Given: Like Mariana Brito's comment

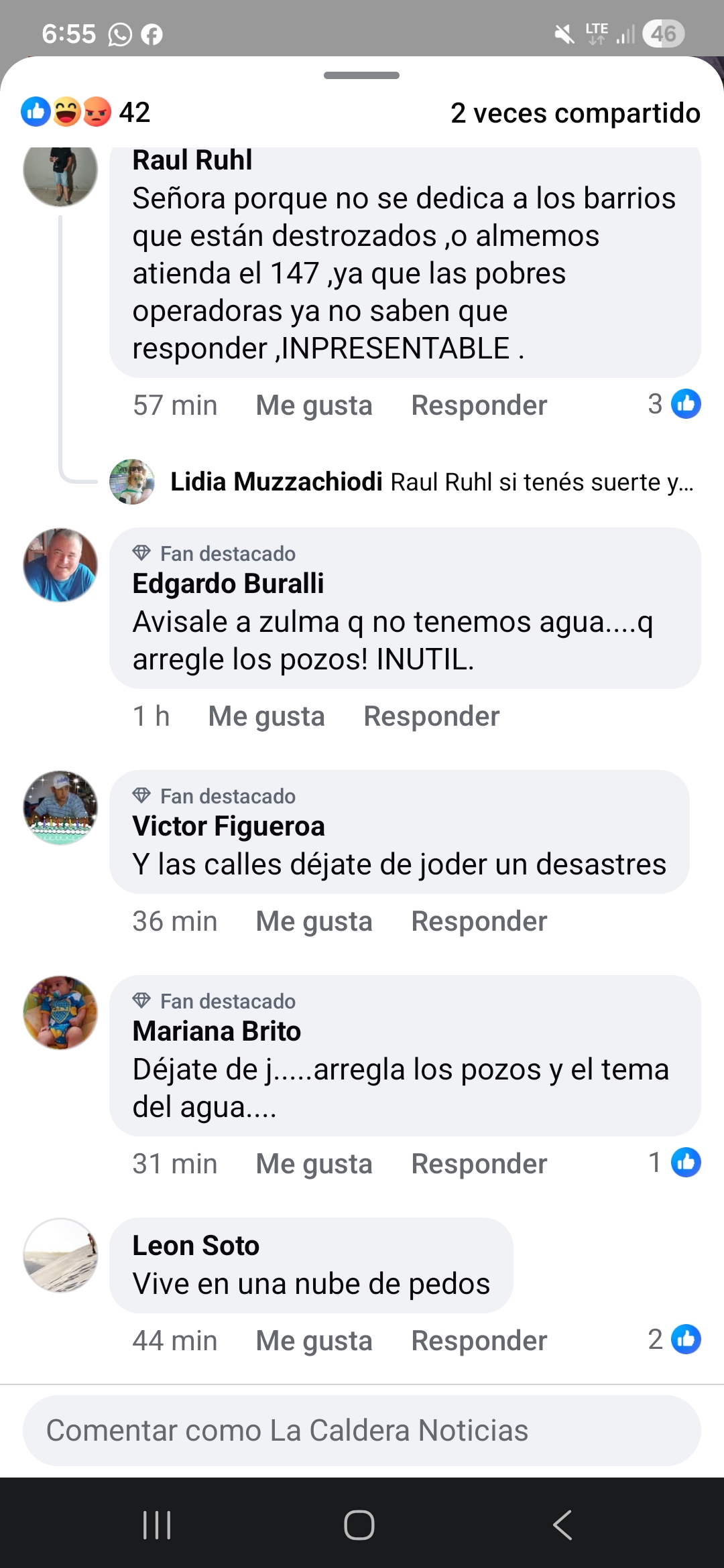Looking at the screenshot, I should click(x=314, y=1164).
